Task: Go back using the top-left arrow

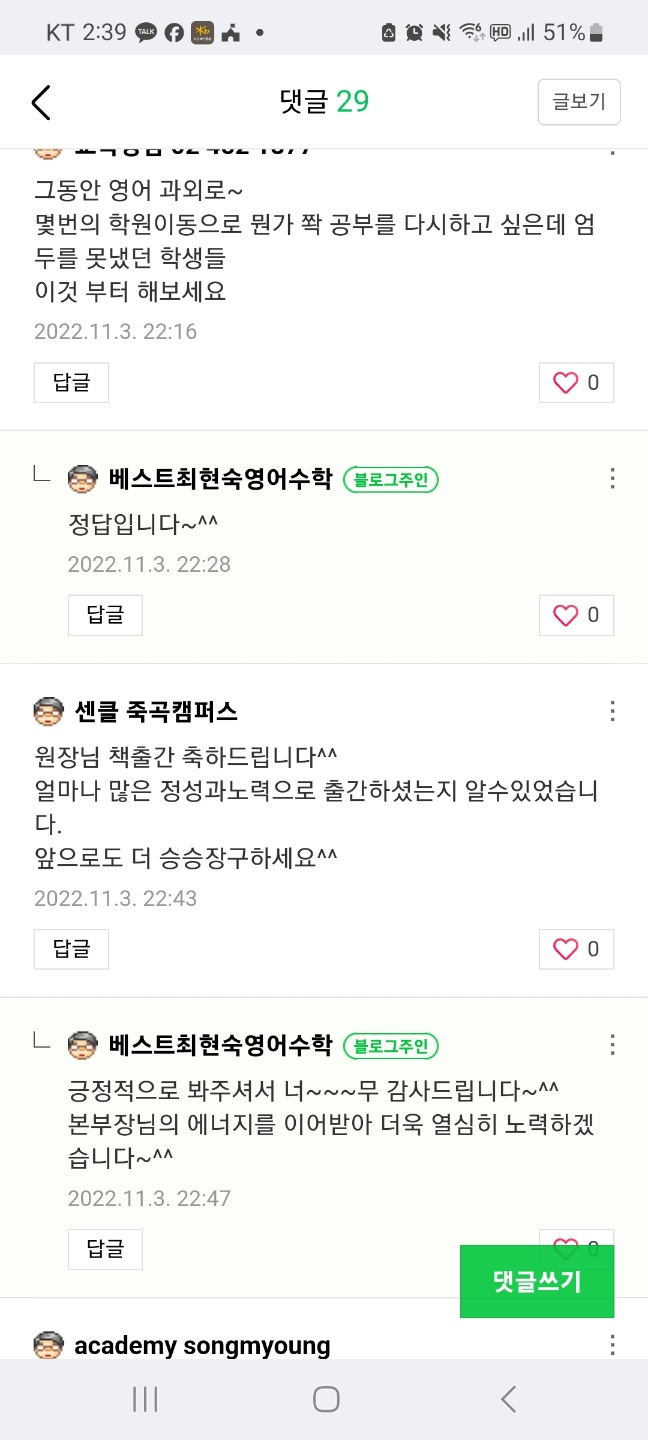Action: point(40,102)
